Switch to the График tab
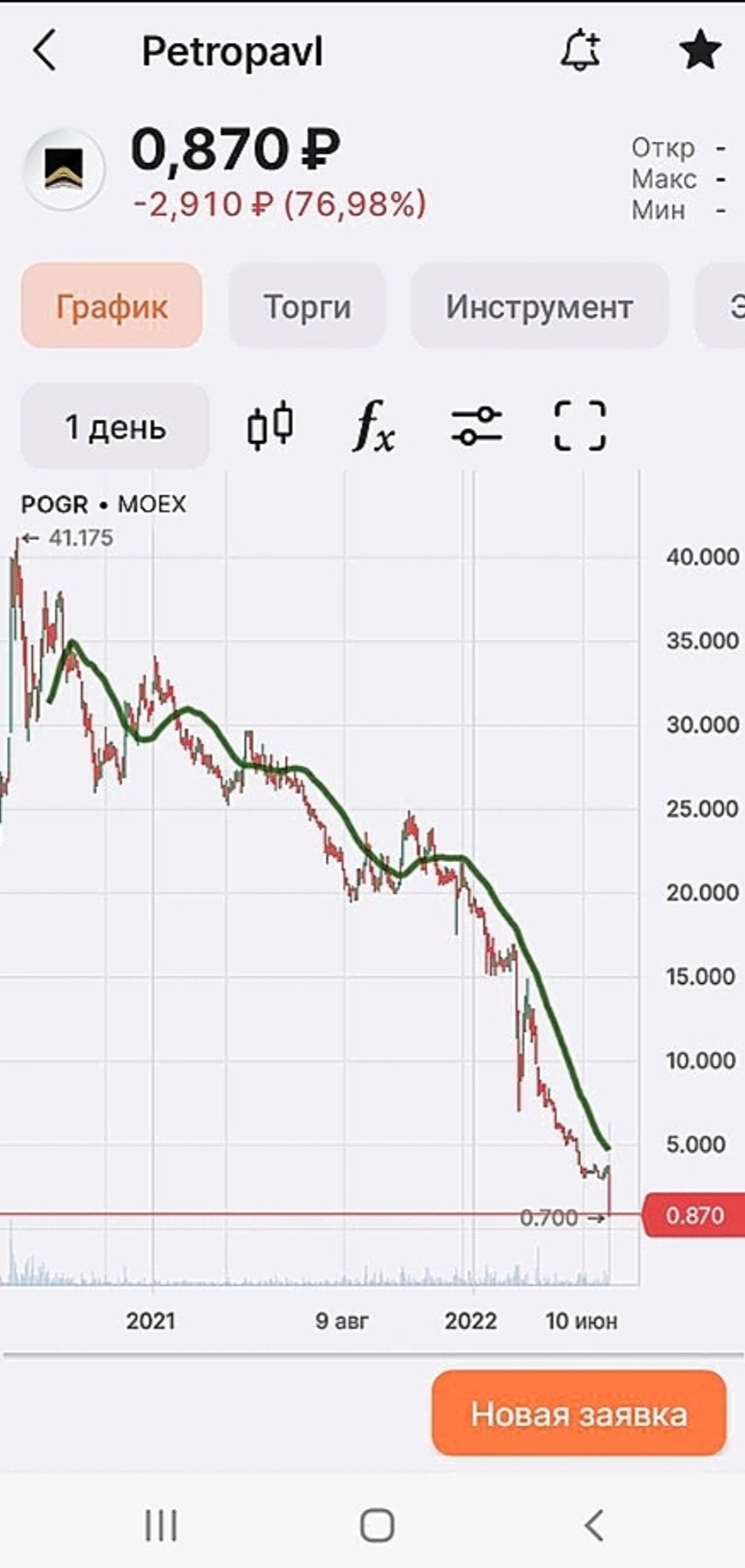745x1568 pixels. point(112,306)
